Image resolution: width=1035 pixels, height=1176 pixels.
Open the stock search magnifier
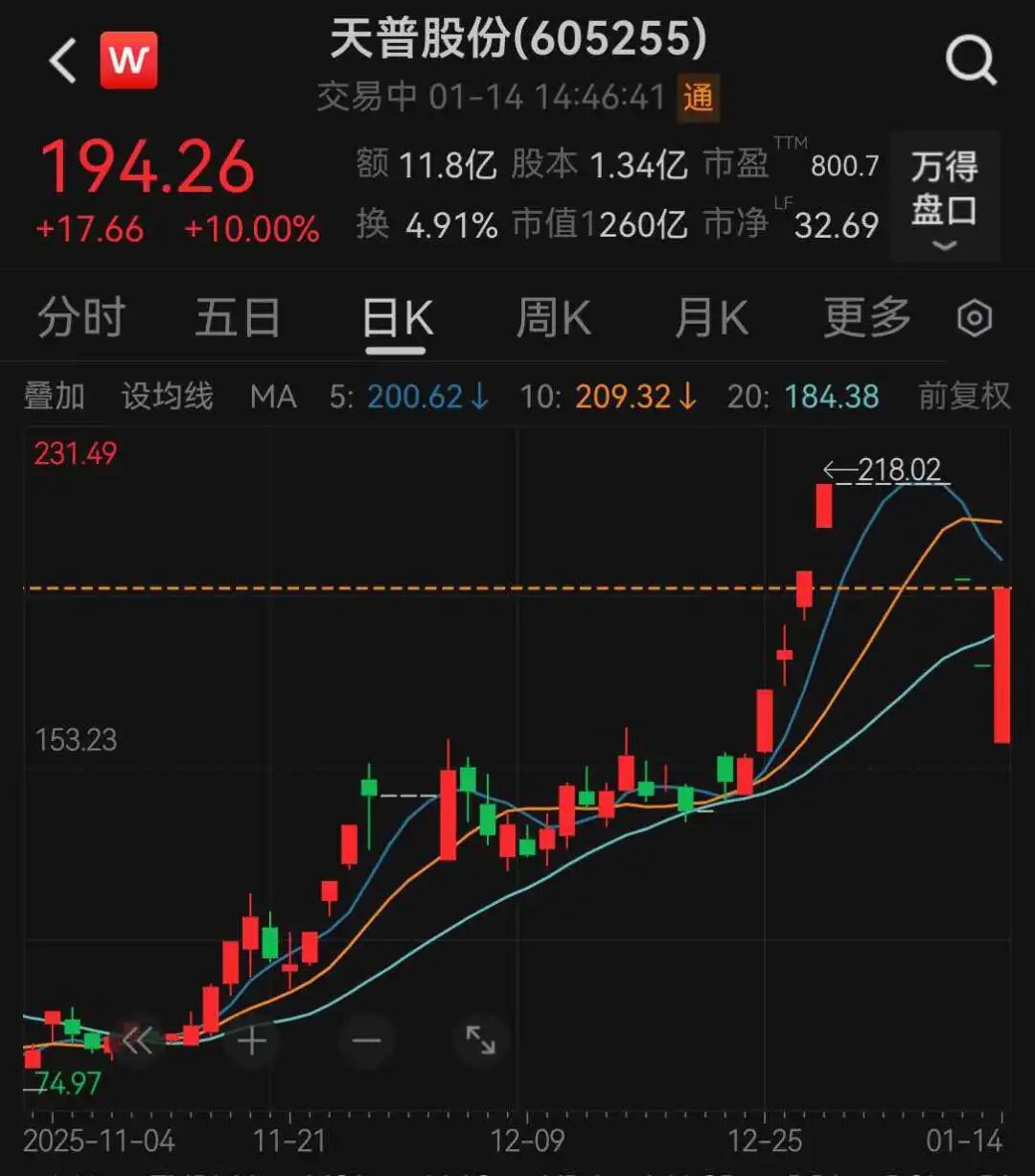click(x=970, y=62)
